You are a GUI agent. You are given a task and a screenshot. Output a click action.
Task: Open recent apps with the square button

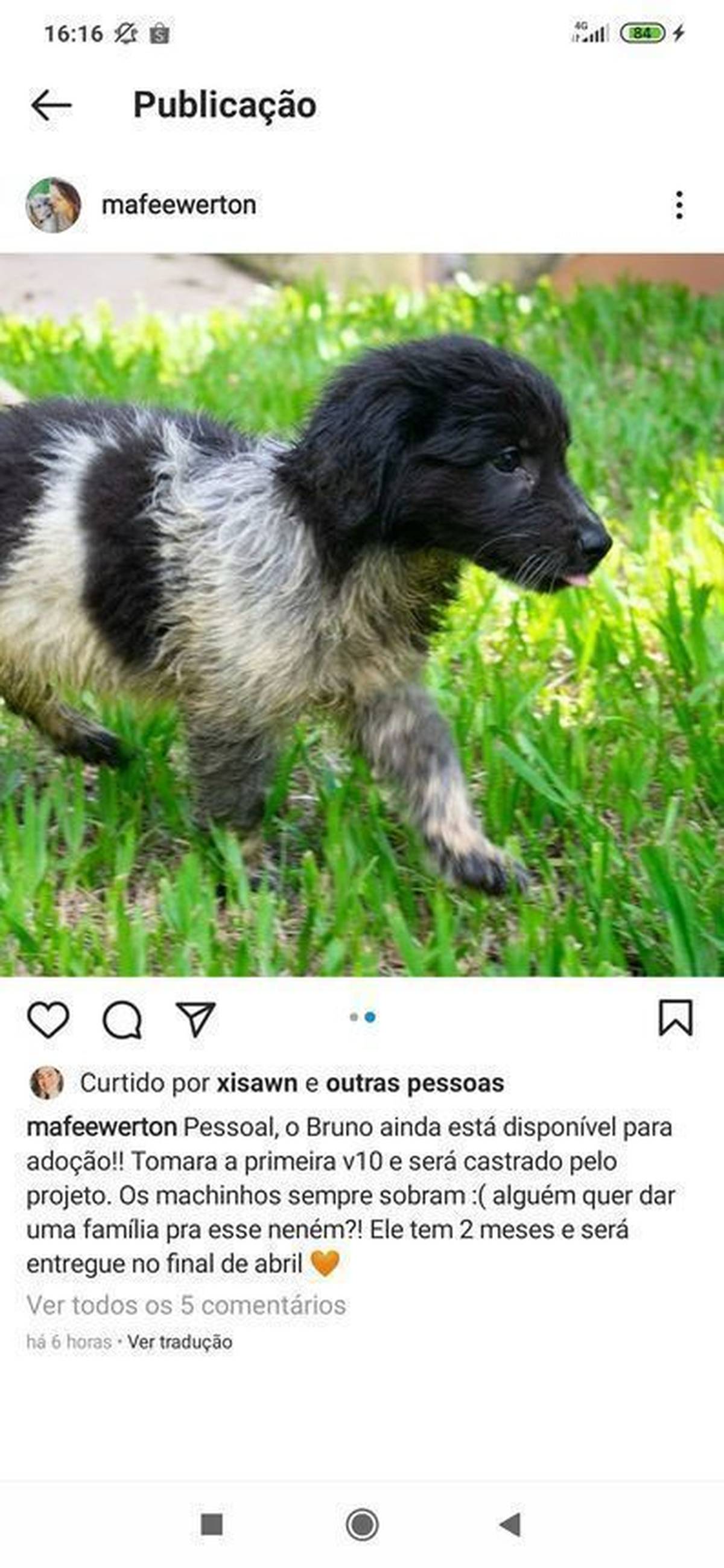[x=211, y=1525]
